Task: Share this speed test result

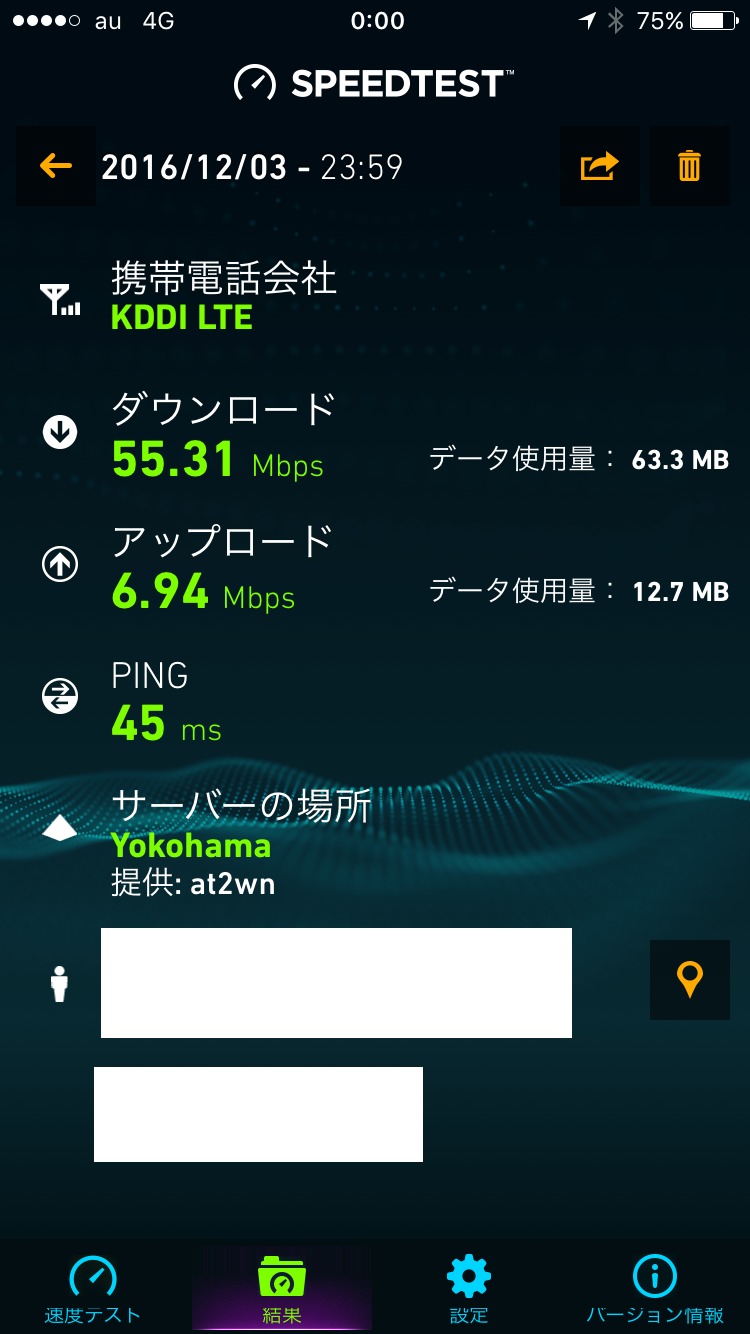Action: coord(599,166)
